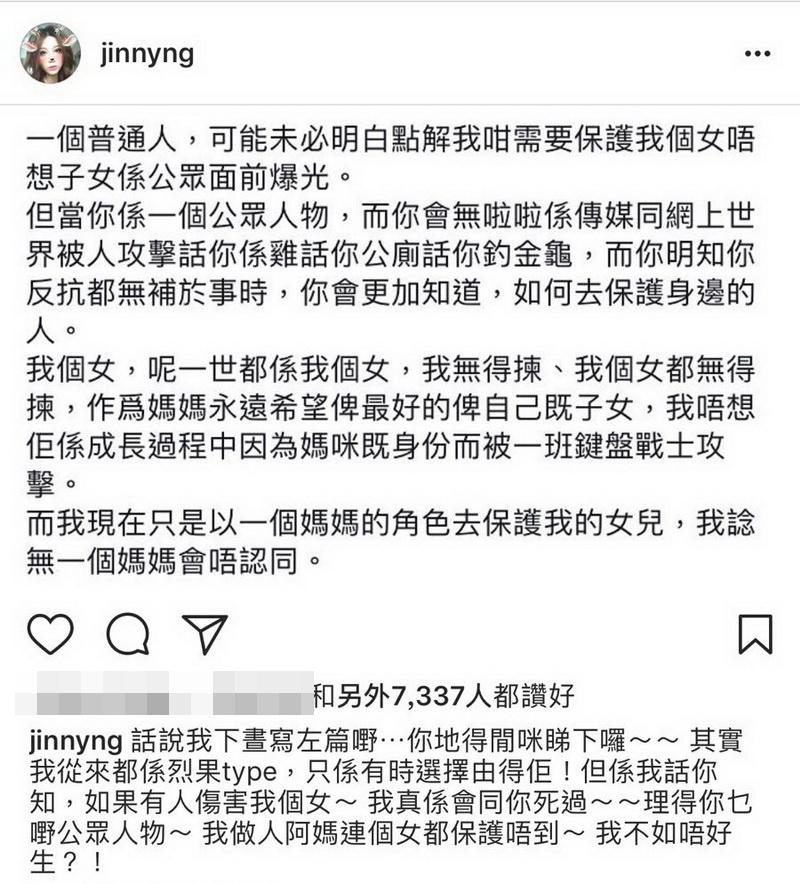Image resolution: width=800 pixels, height=884 pixels.
Task: Like this post with the heart icon
Action: 49,634
